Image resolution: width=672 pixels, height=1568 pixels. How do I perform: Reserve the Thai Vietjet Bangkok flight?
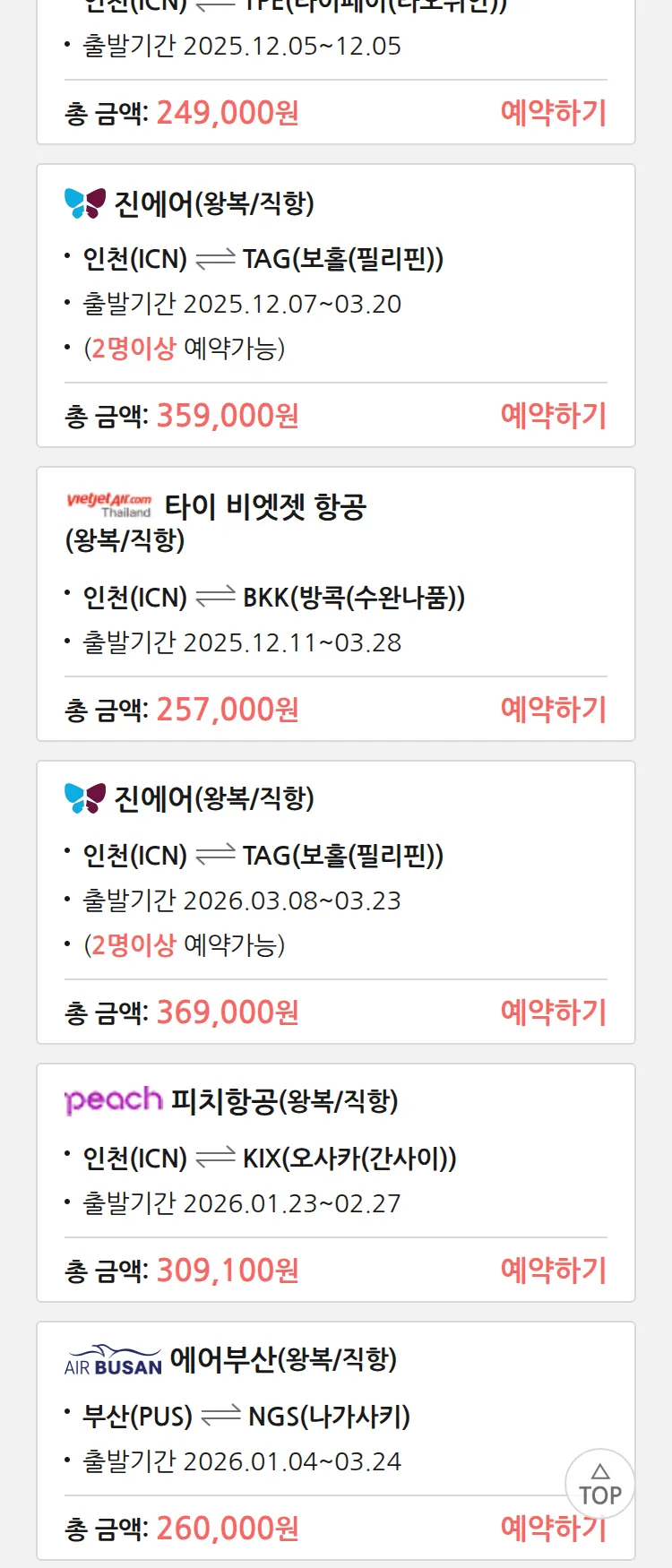point(553,710)
